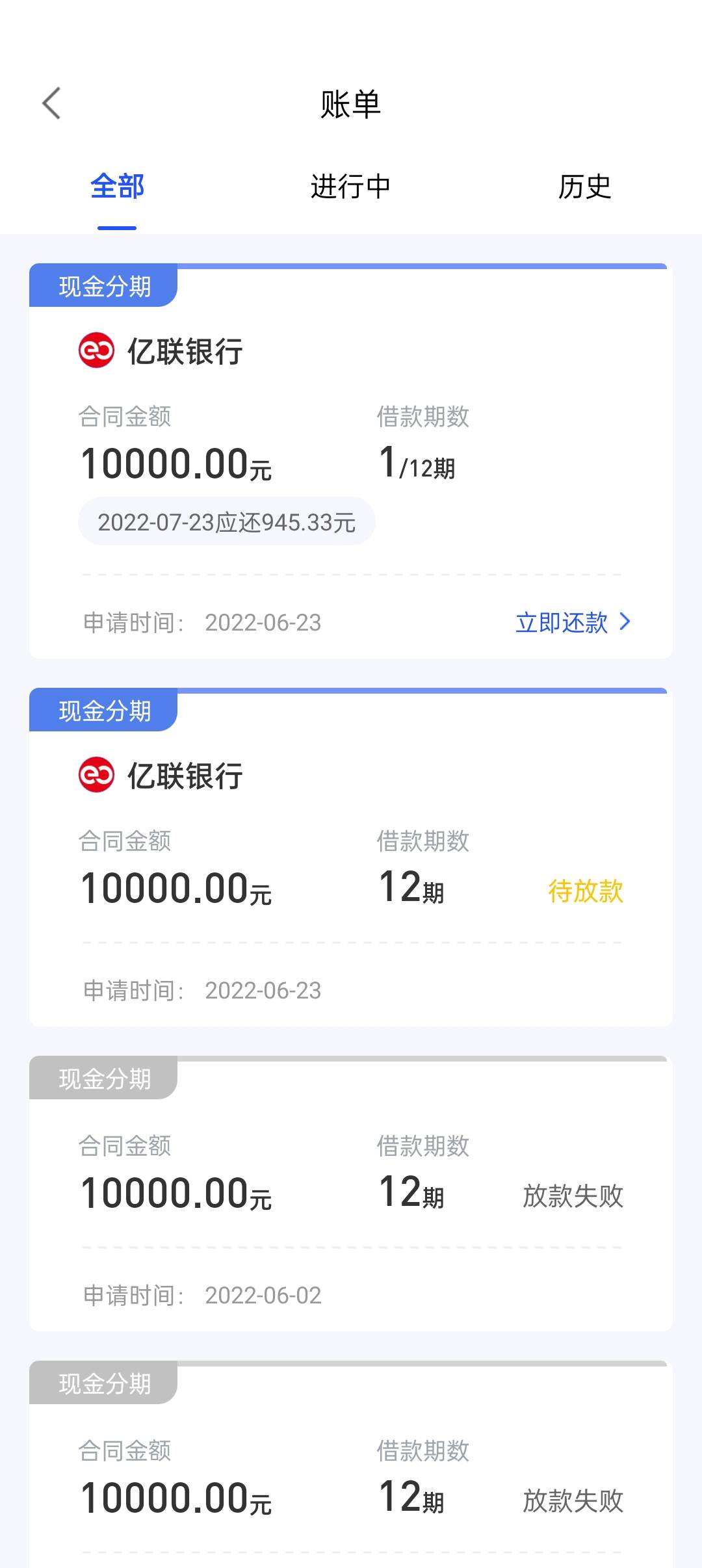Image resolution: width=702 pixels, height=1568 pixels.
Task: Open the loan card marked 待放款
Action: [351, 857]
